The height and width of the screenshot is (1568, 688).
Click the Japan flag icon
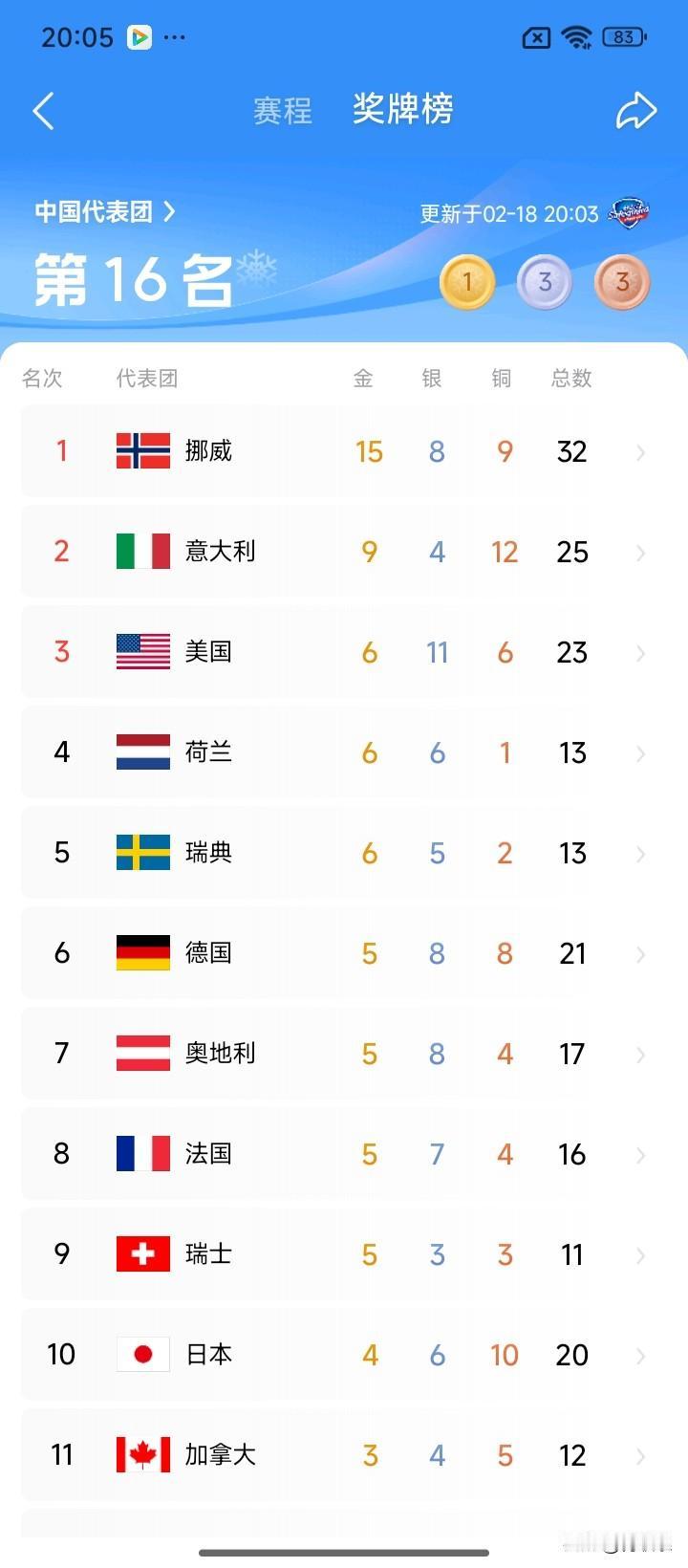[141, 1354]
